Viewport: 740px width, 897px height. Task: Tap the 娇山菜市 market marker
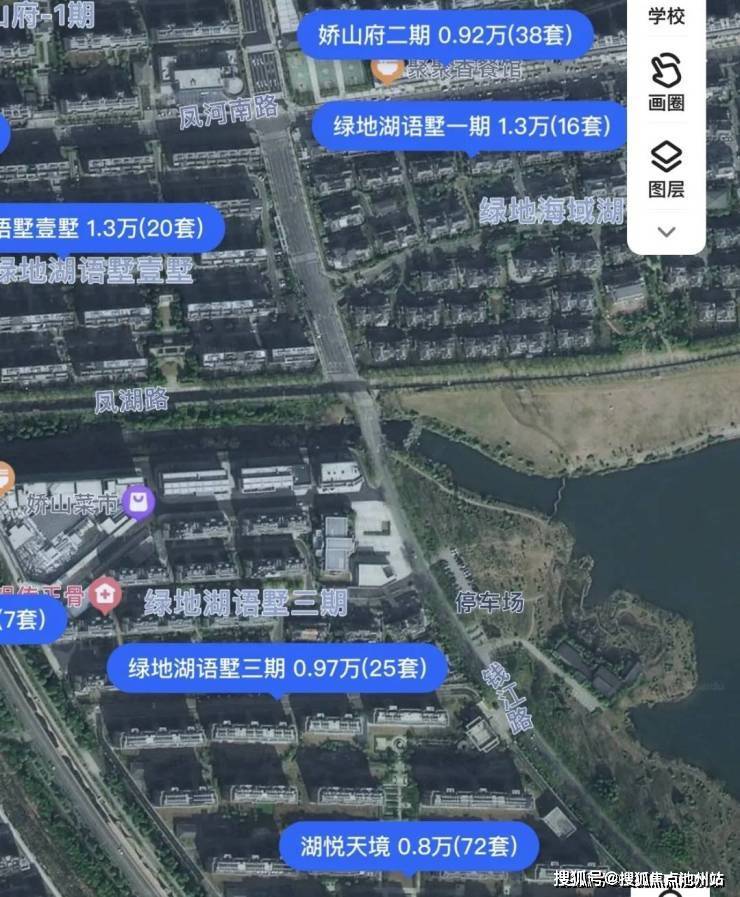(139, 502)
